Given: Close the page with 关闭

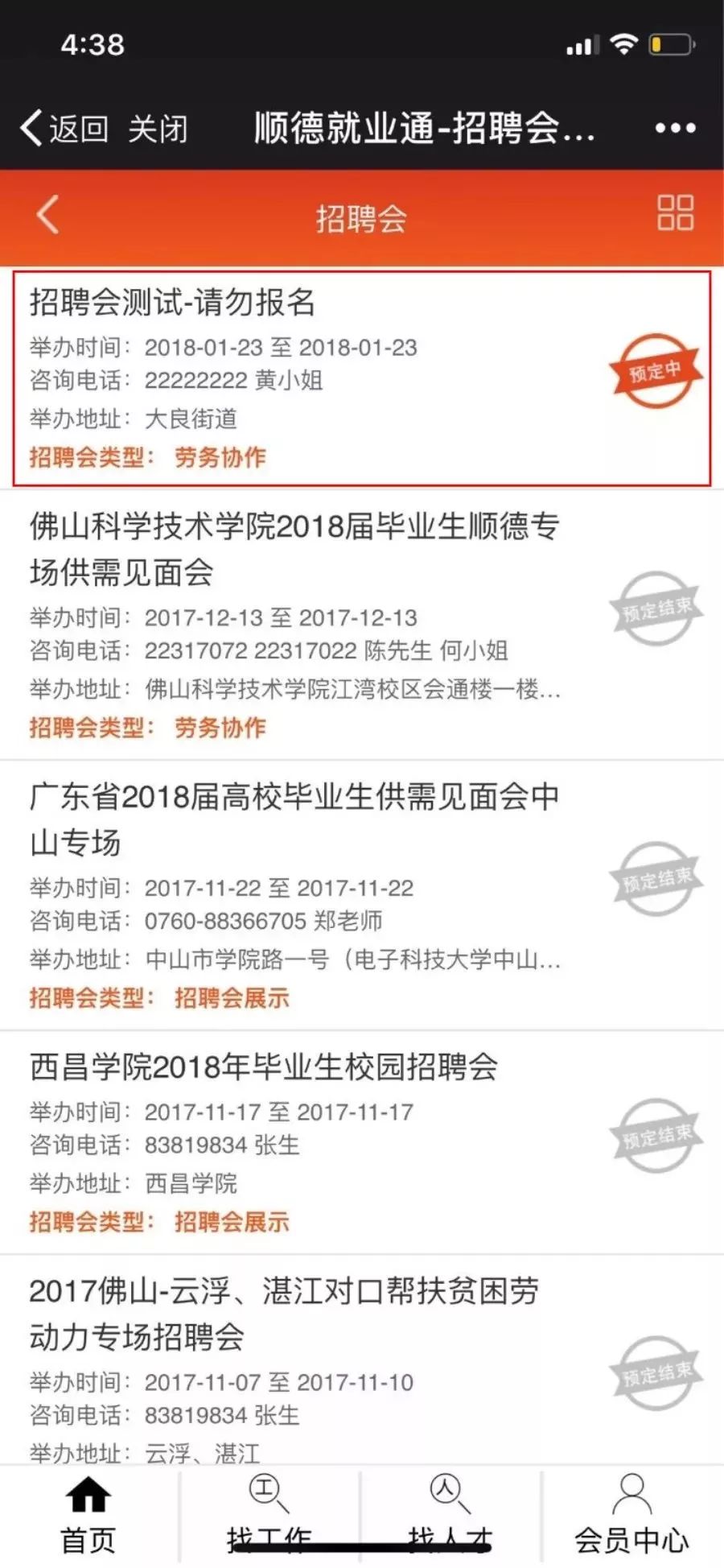Looking at the screenshot, I should tap(158, 129).
